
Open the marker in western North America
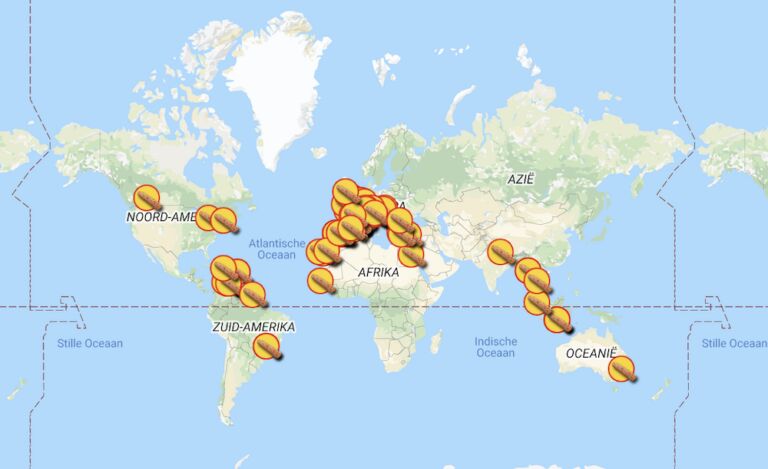coord(147,197)
